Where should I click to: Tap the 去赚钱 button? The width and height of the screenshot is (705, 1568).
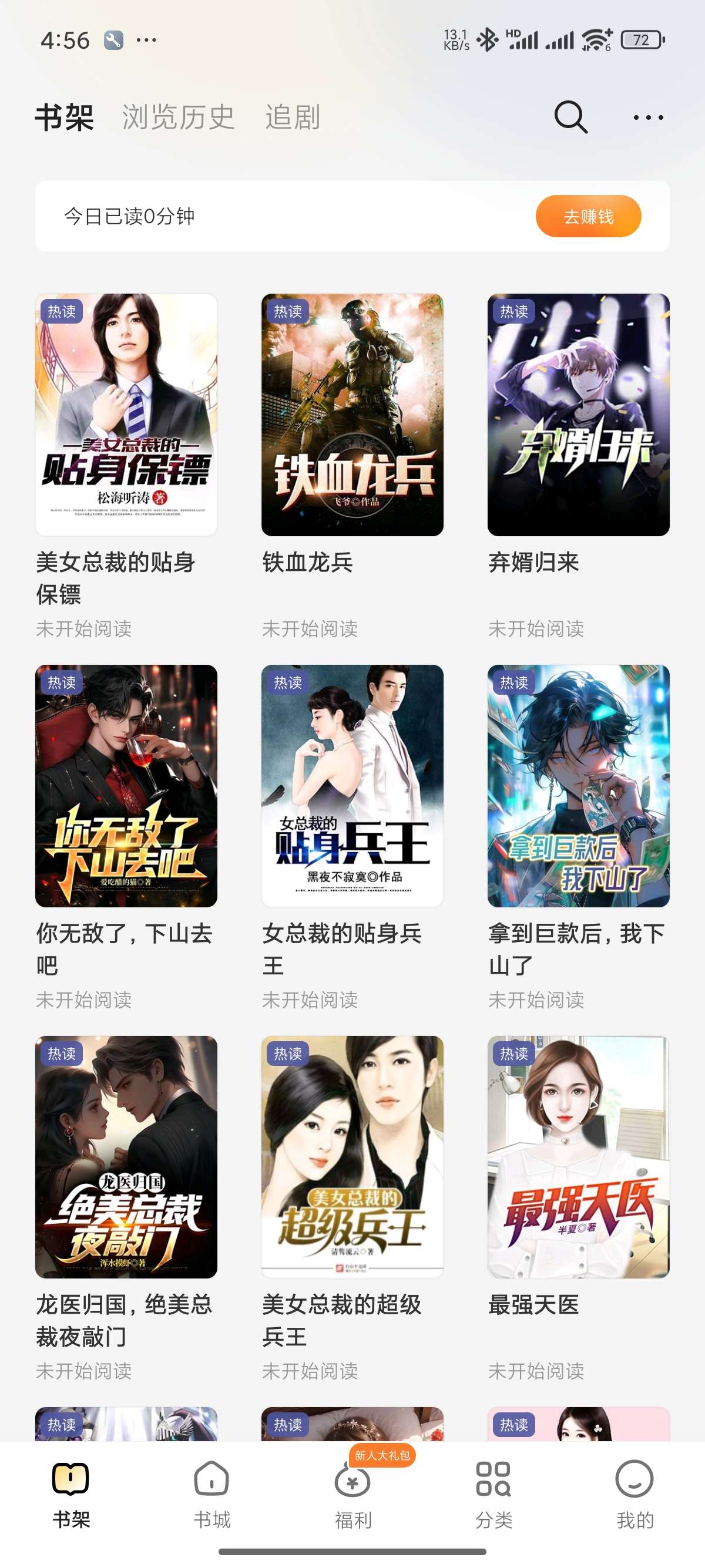(587, 216)
